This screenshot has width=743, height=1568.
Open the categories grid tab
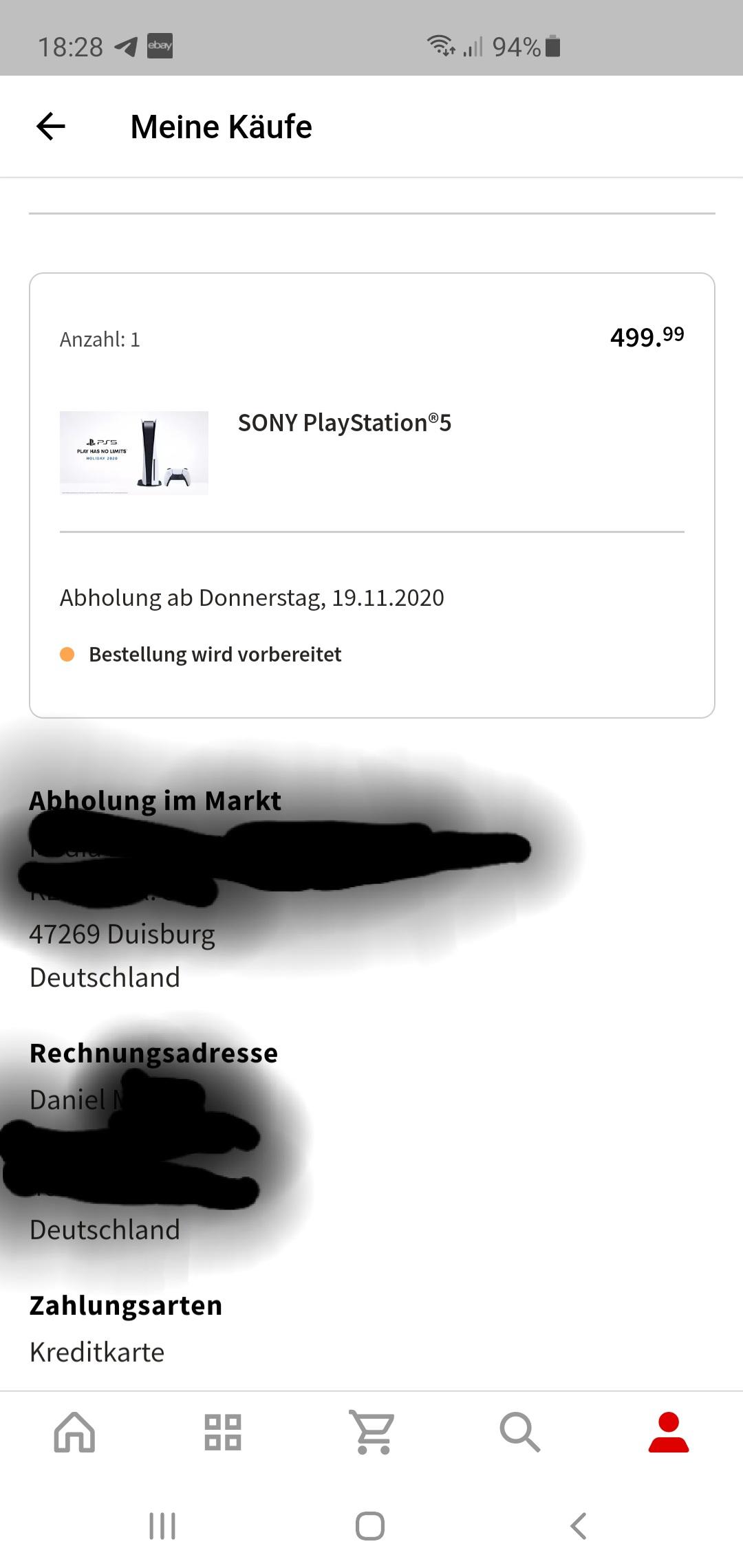click(x=223, y=1432)
